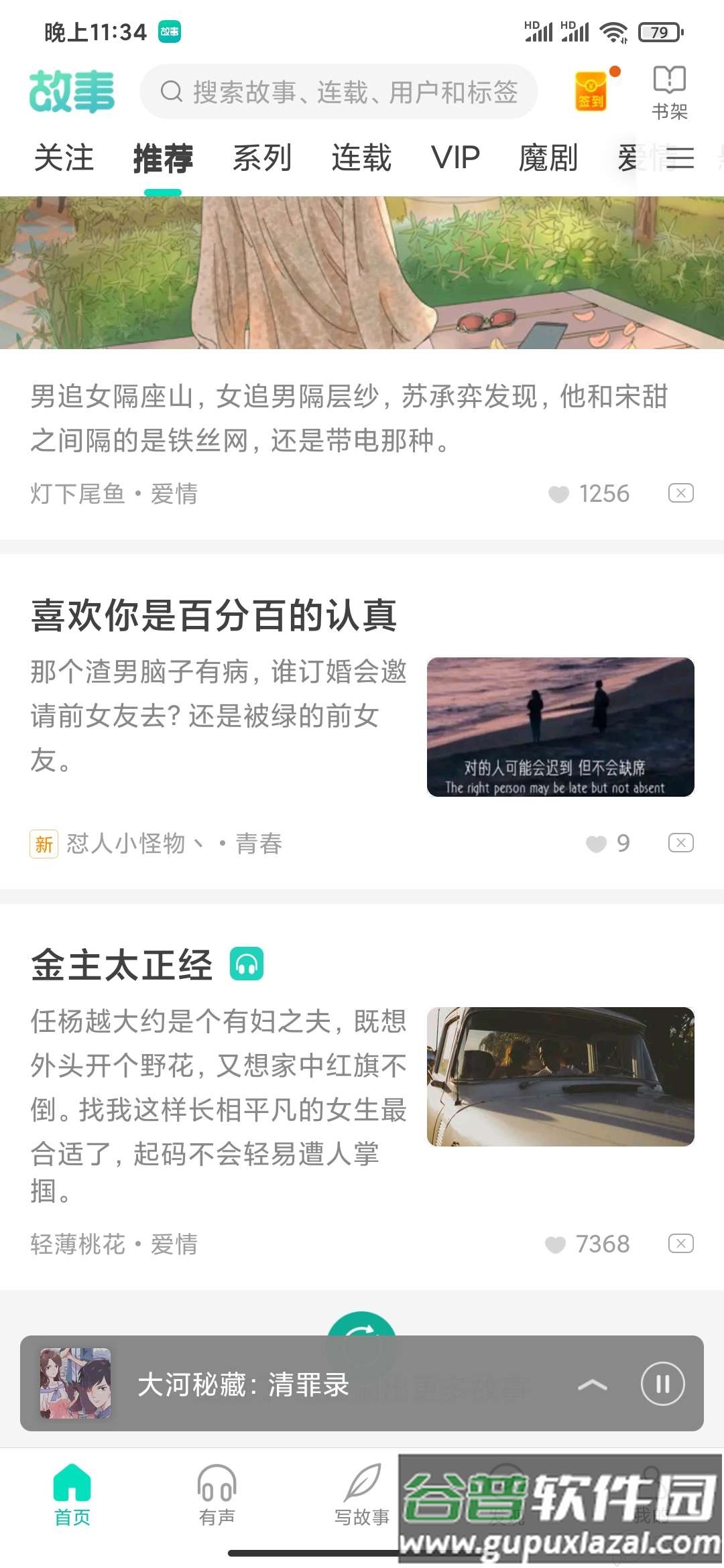Dismiss the 轻薄桃花 story card
The width and height of the screenshot is (724, 1568).
680,1244
